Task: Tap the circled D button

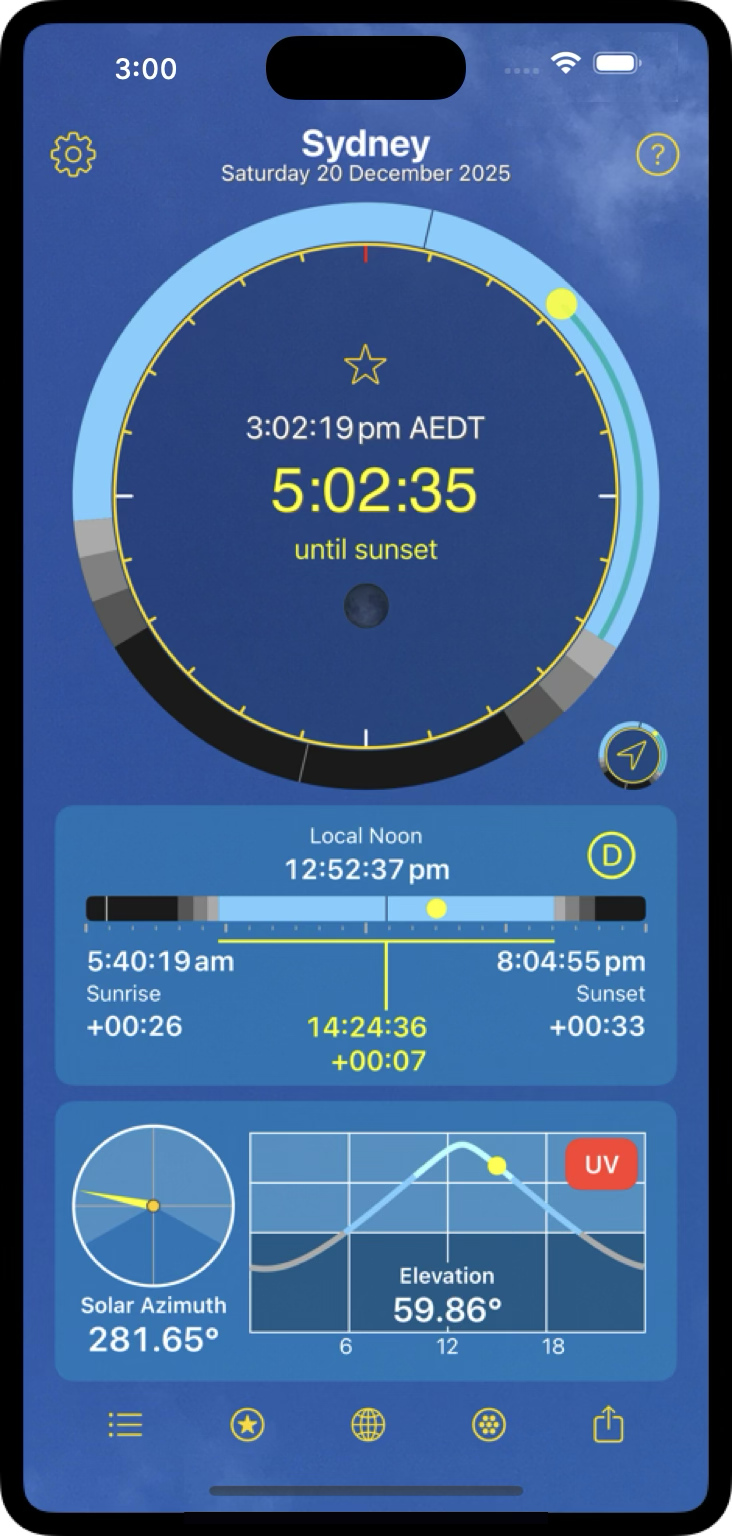Action: click(x=611, y=855)
